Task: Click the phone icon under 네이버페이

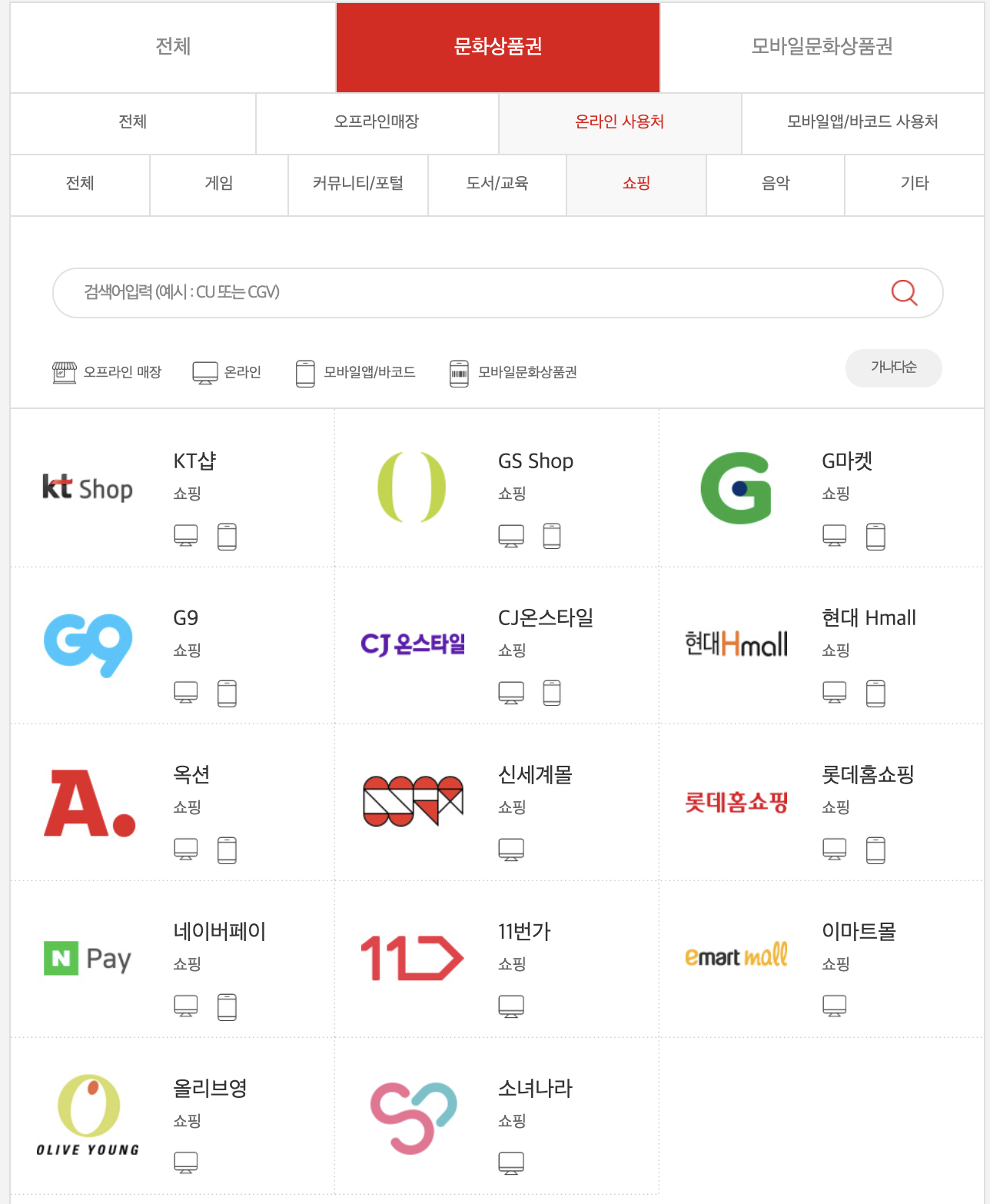Action: coord(227,1006)
